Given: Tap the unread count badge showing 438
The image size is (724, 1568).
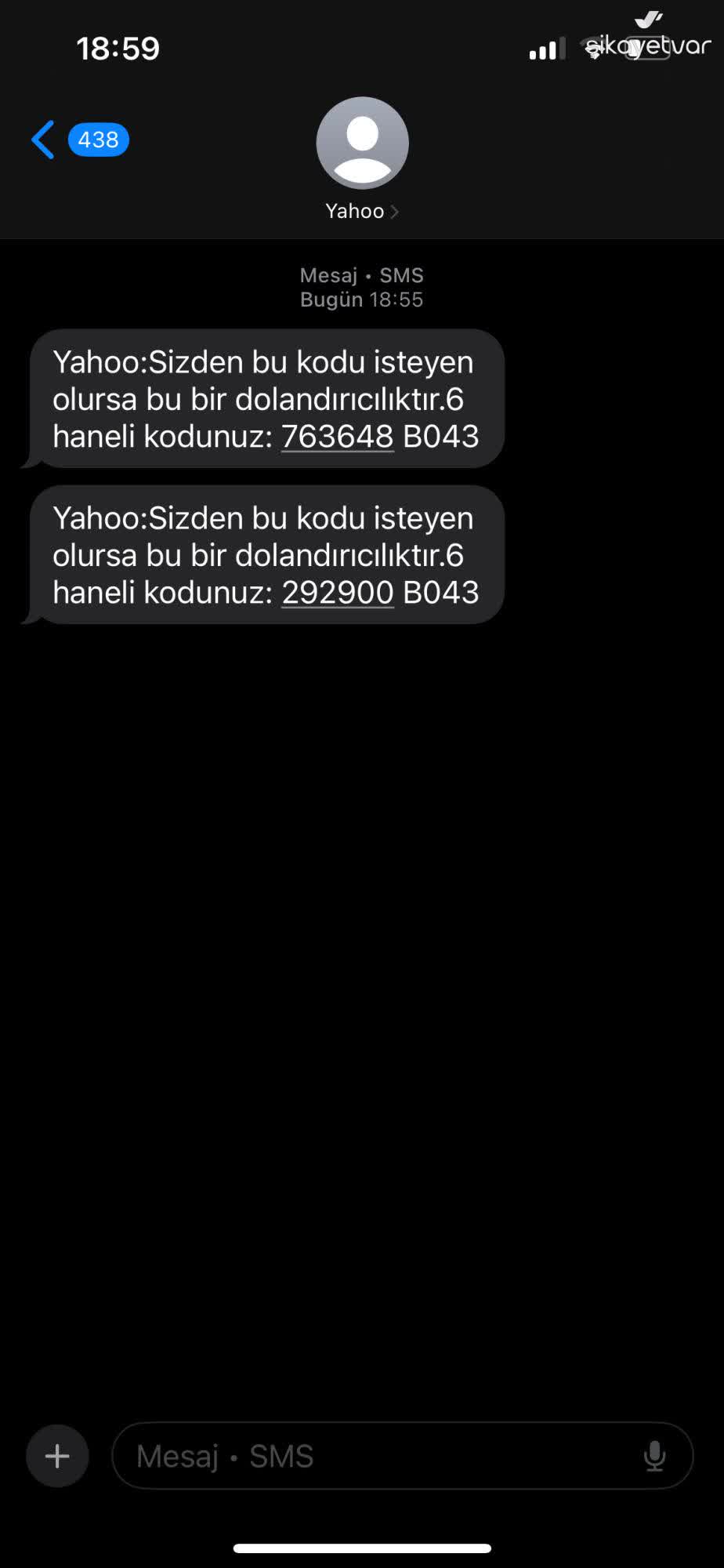Looking at the screenshot, I should pyautogui.click(x=98, y=140).
